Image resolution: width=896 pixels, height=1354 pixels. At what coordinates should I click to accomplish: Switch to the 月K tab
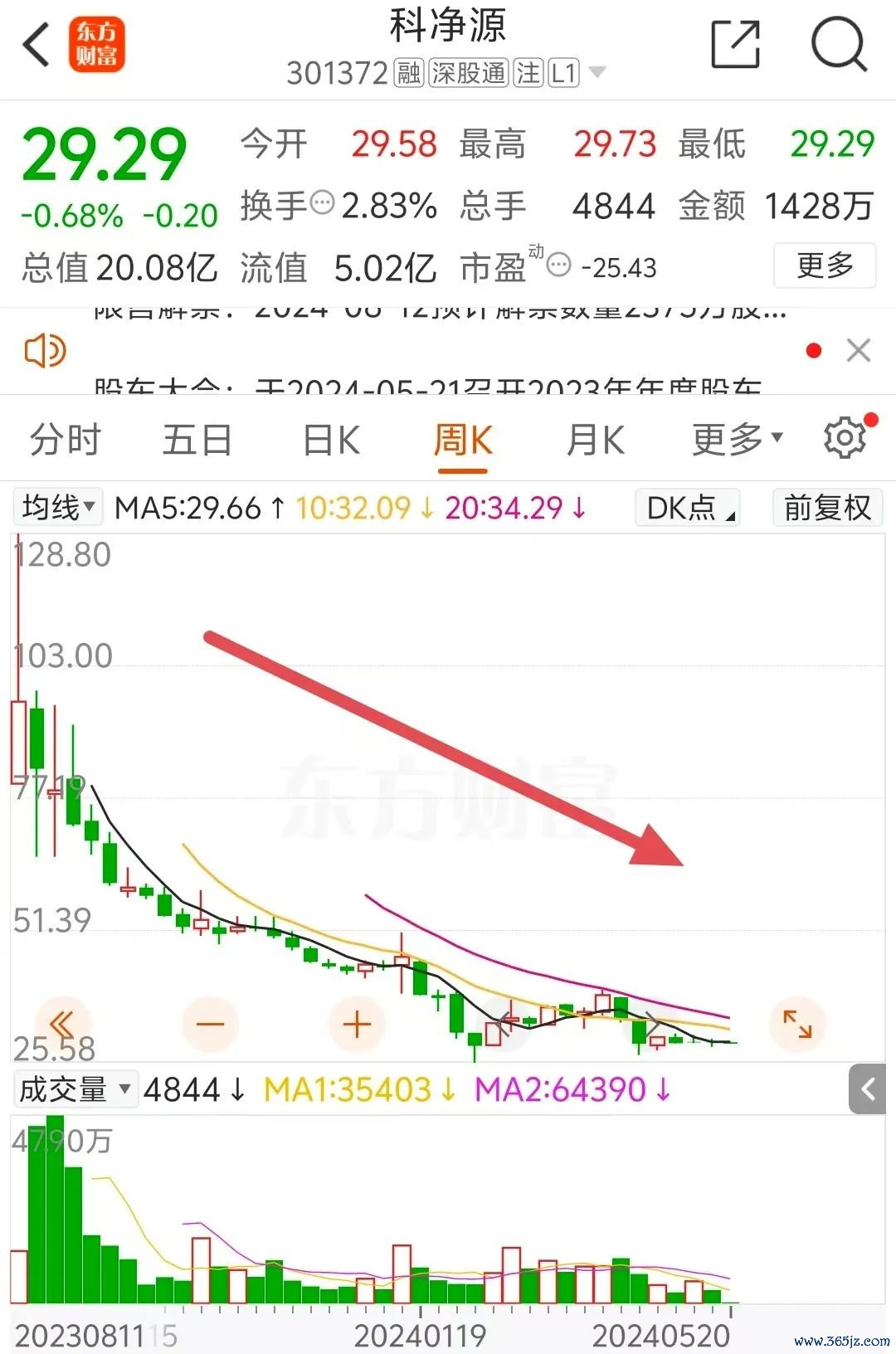(x=595, y=440)
